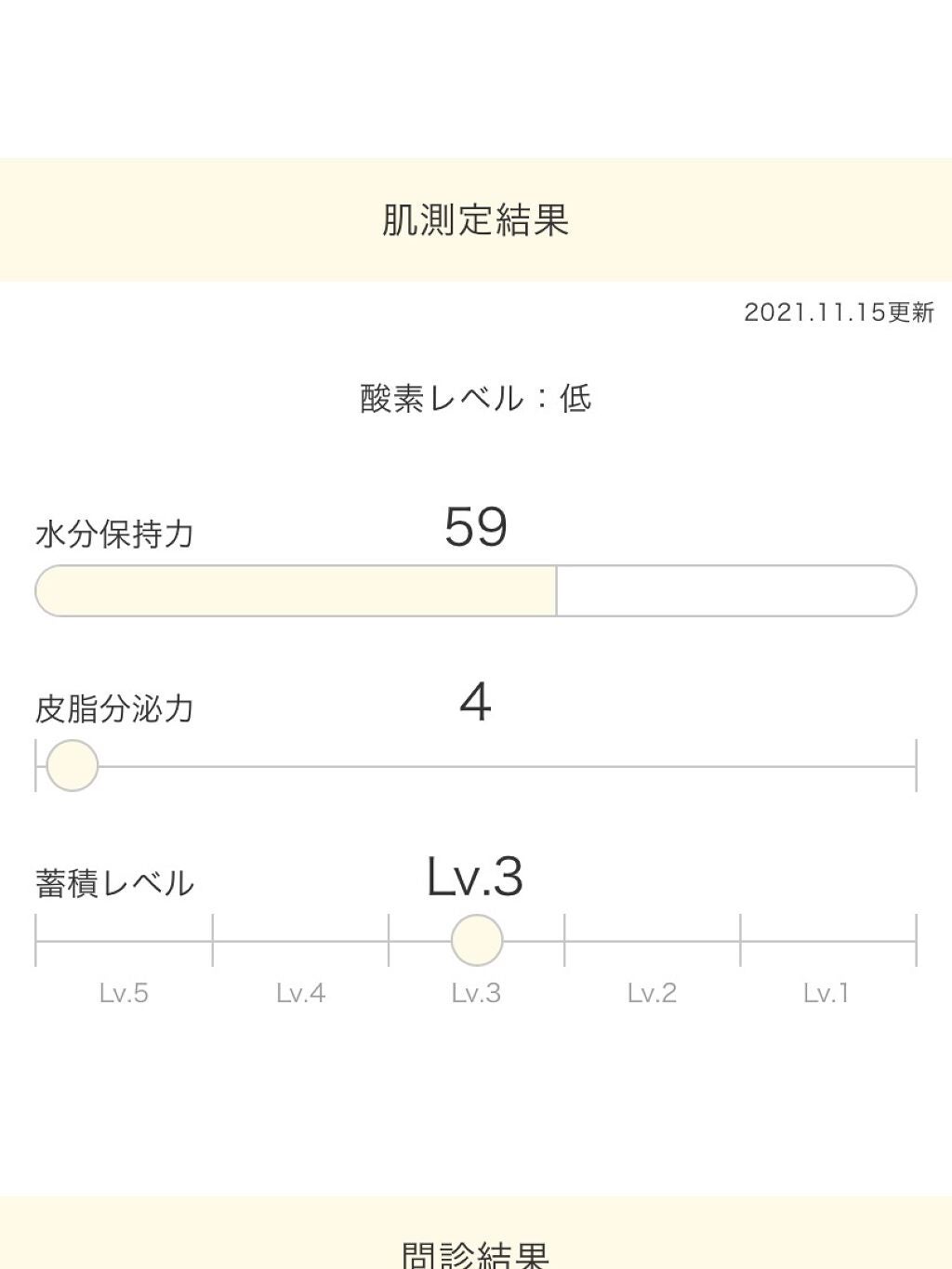This screenshot has height=1269, width=952.
Task: Click the update date 2021.11.15更新
Action: tap(840, 314)
